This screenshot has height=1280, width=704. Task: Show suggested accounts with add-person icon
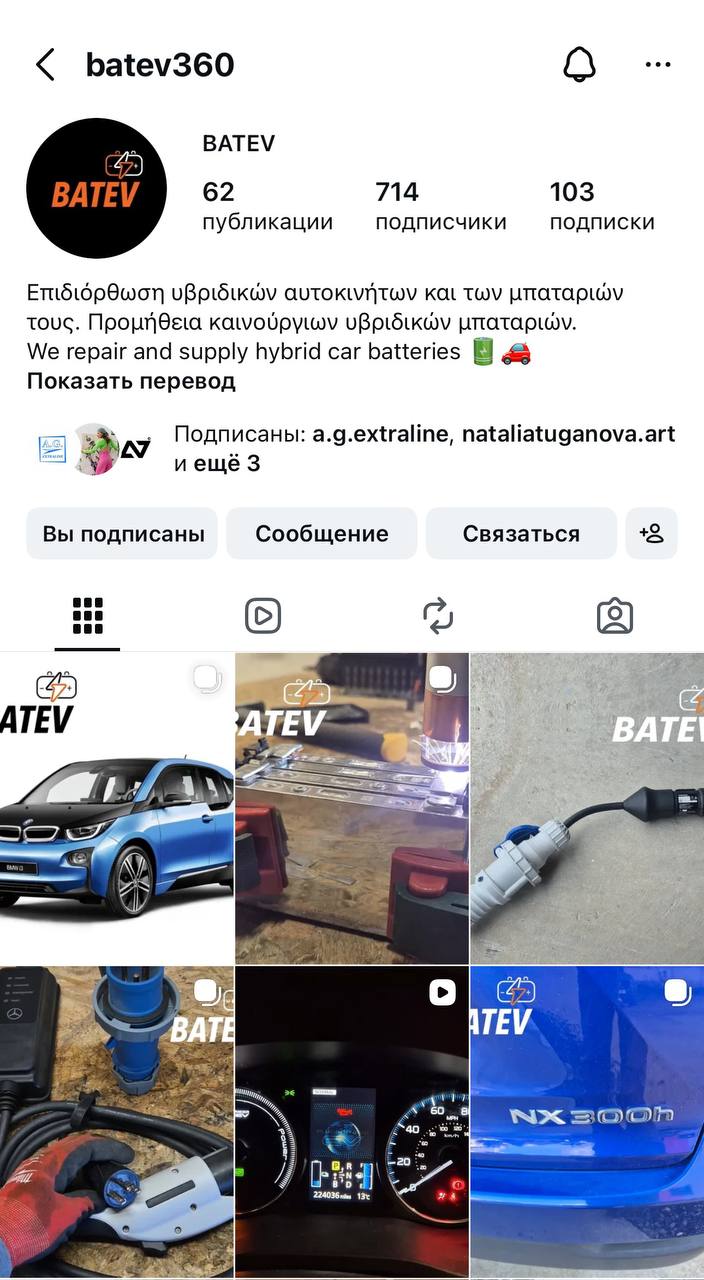pyautogui.click(x=652, y=533)
